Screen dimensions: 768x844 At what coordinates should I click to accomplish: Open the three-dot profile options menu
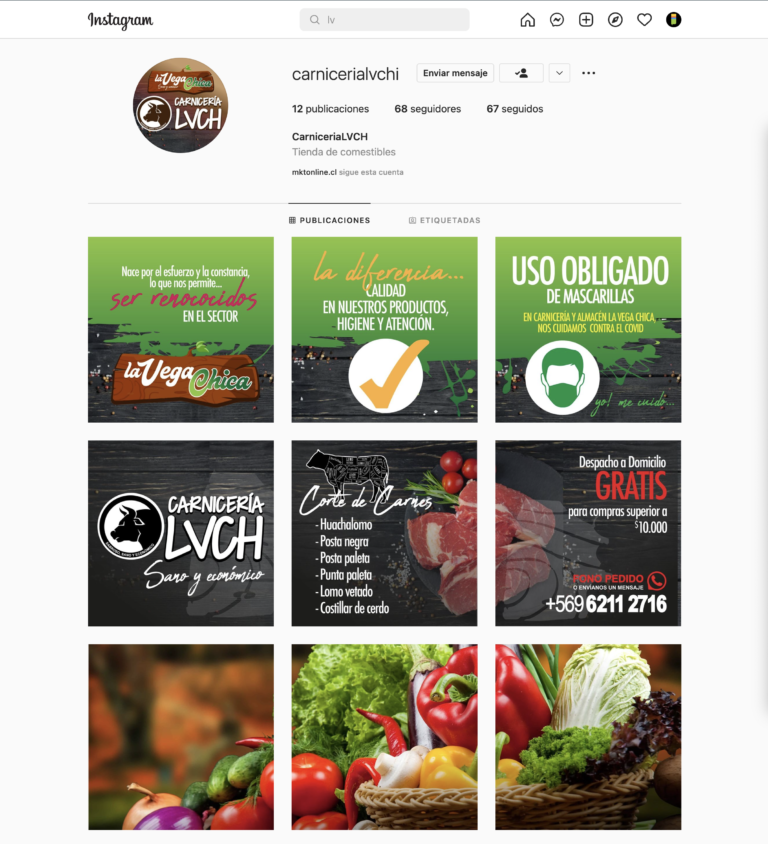coord(588,73)
